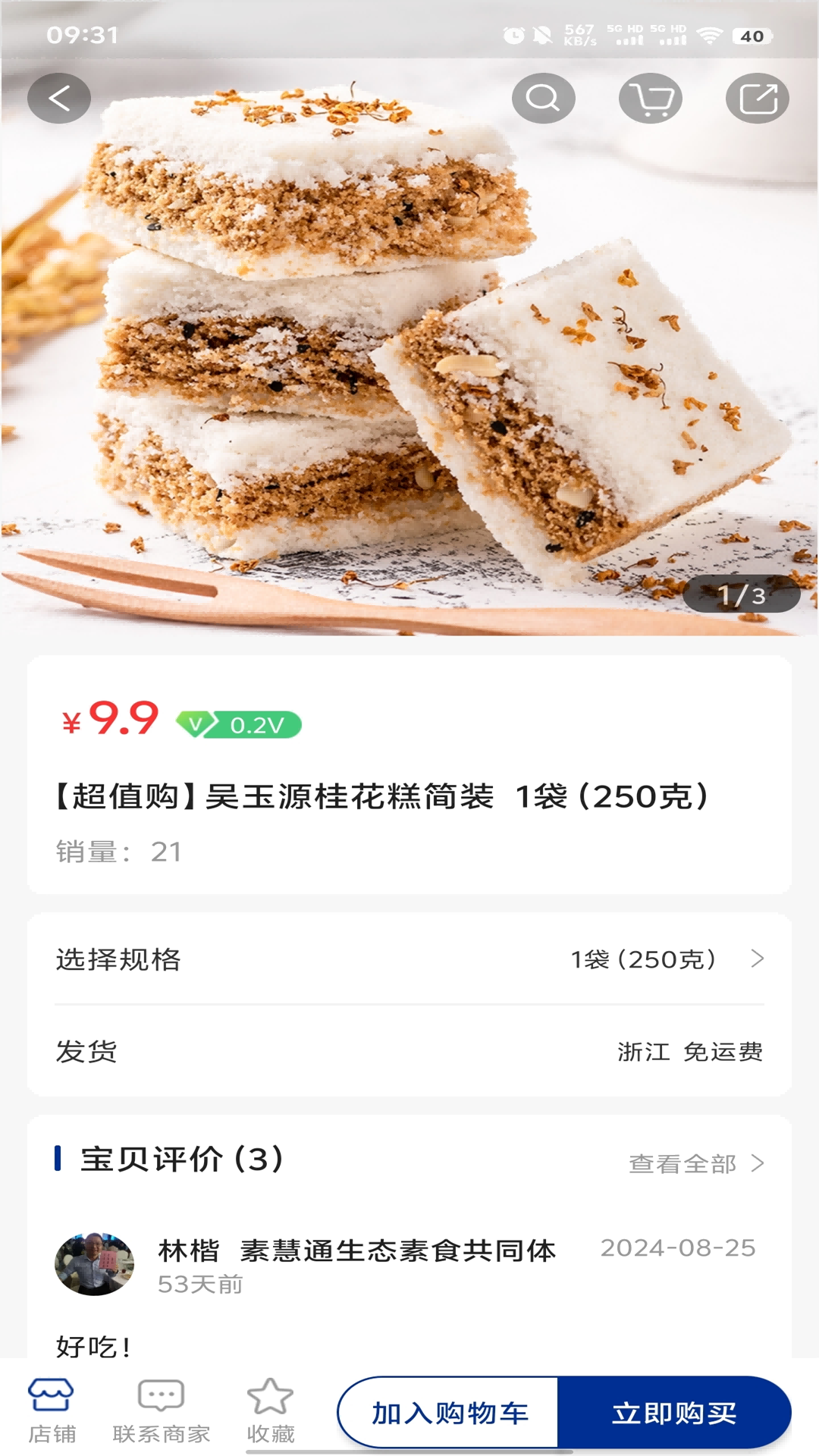The height and width of the screenshot is (1456, 819).
Task: Add product to favorites with 收藏
Action: pos(270,1411)
